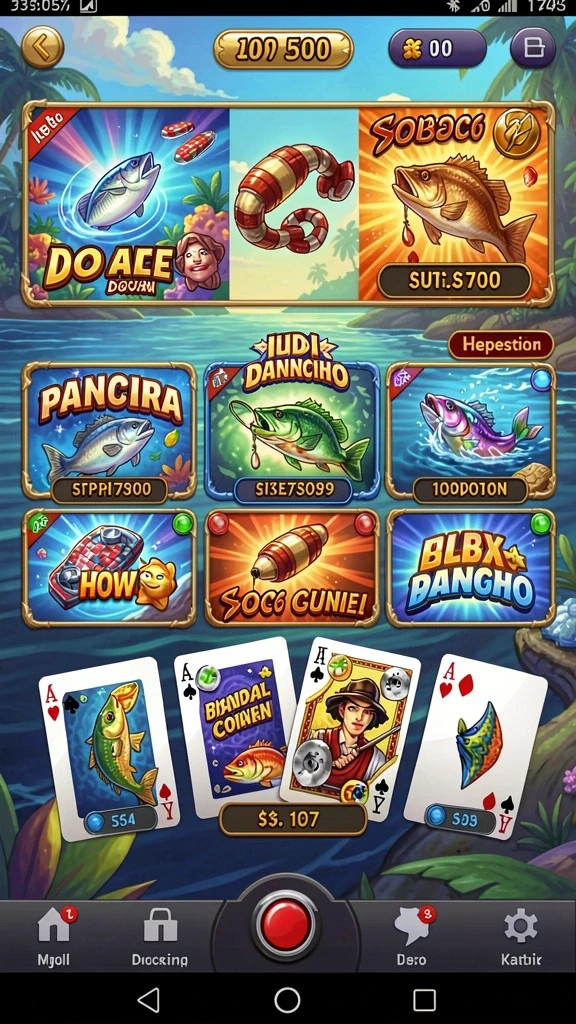Go to the Dero tab

pos(413,935)
